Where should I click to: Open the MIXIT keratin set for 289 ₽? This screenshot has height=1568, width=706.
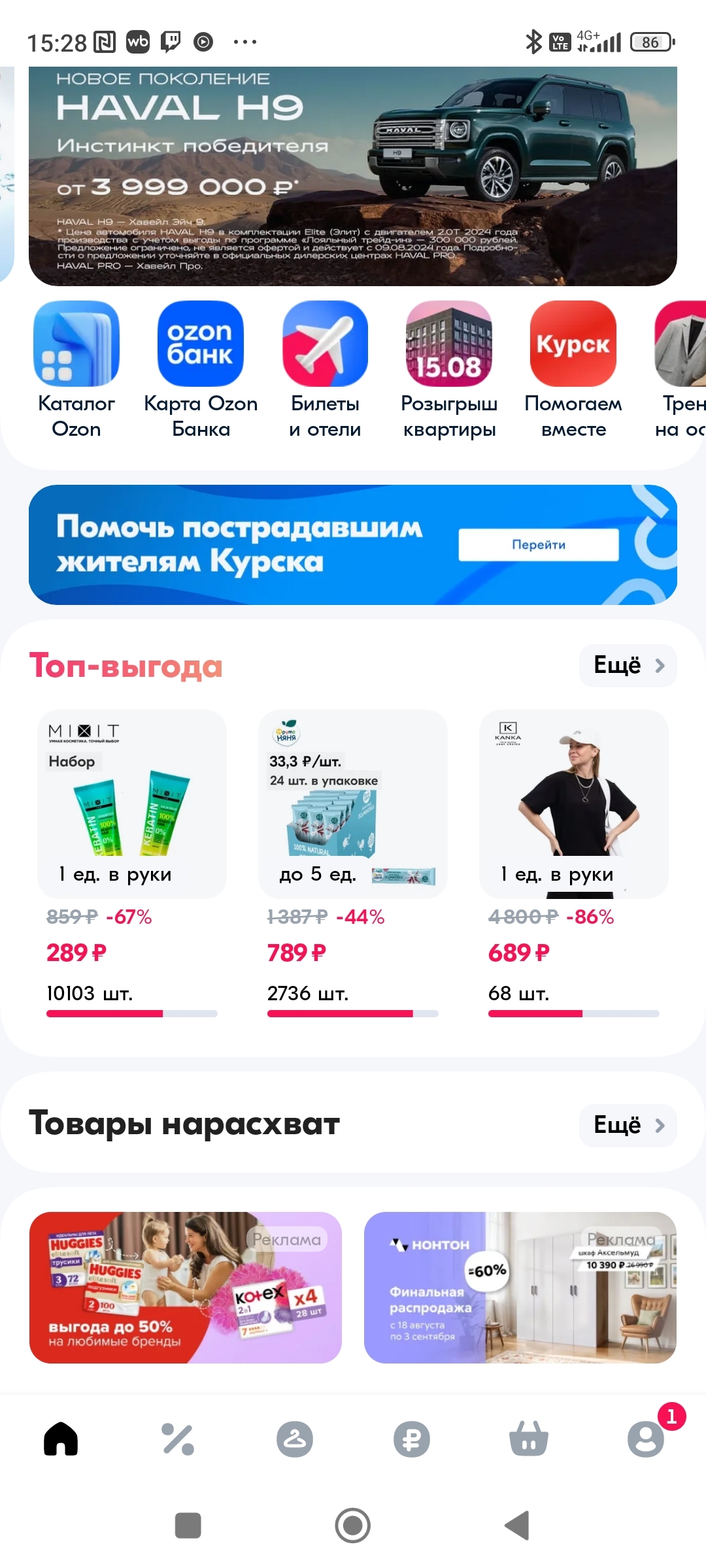click(x=132, y=804)
